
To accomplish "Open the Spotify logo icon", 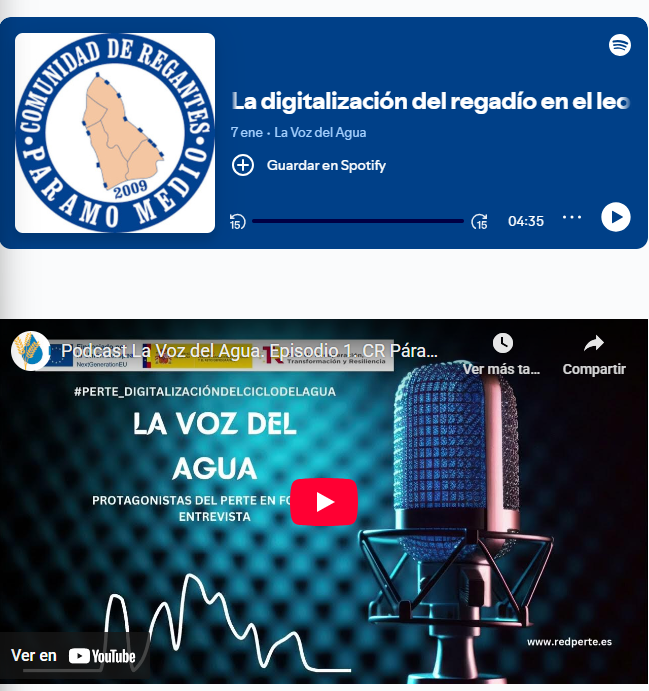I will 620,45.
